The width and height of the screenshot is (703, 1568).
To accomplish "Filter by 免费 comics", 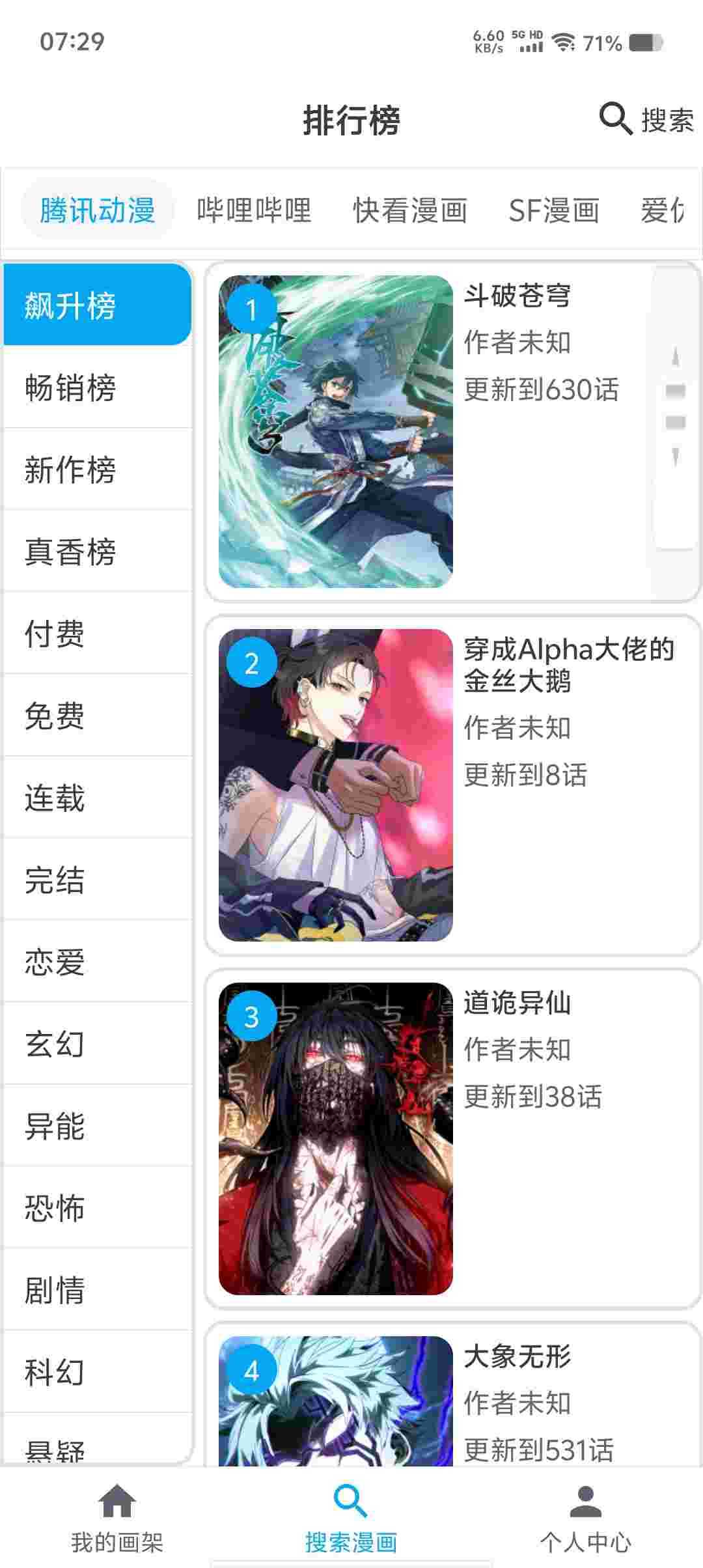I will [x=98, y=716].
